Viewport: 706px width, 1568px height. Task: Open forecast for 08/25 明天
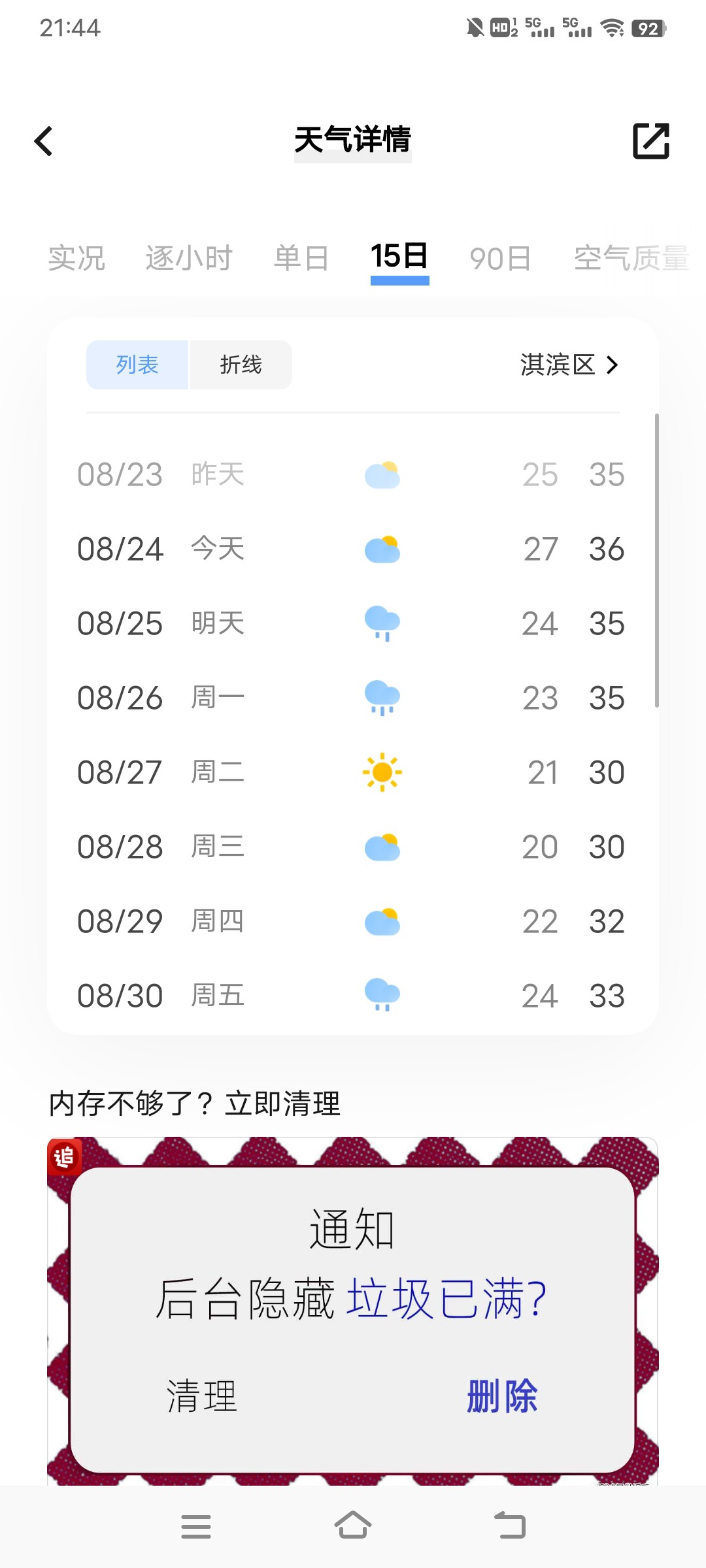coord(351,623)
